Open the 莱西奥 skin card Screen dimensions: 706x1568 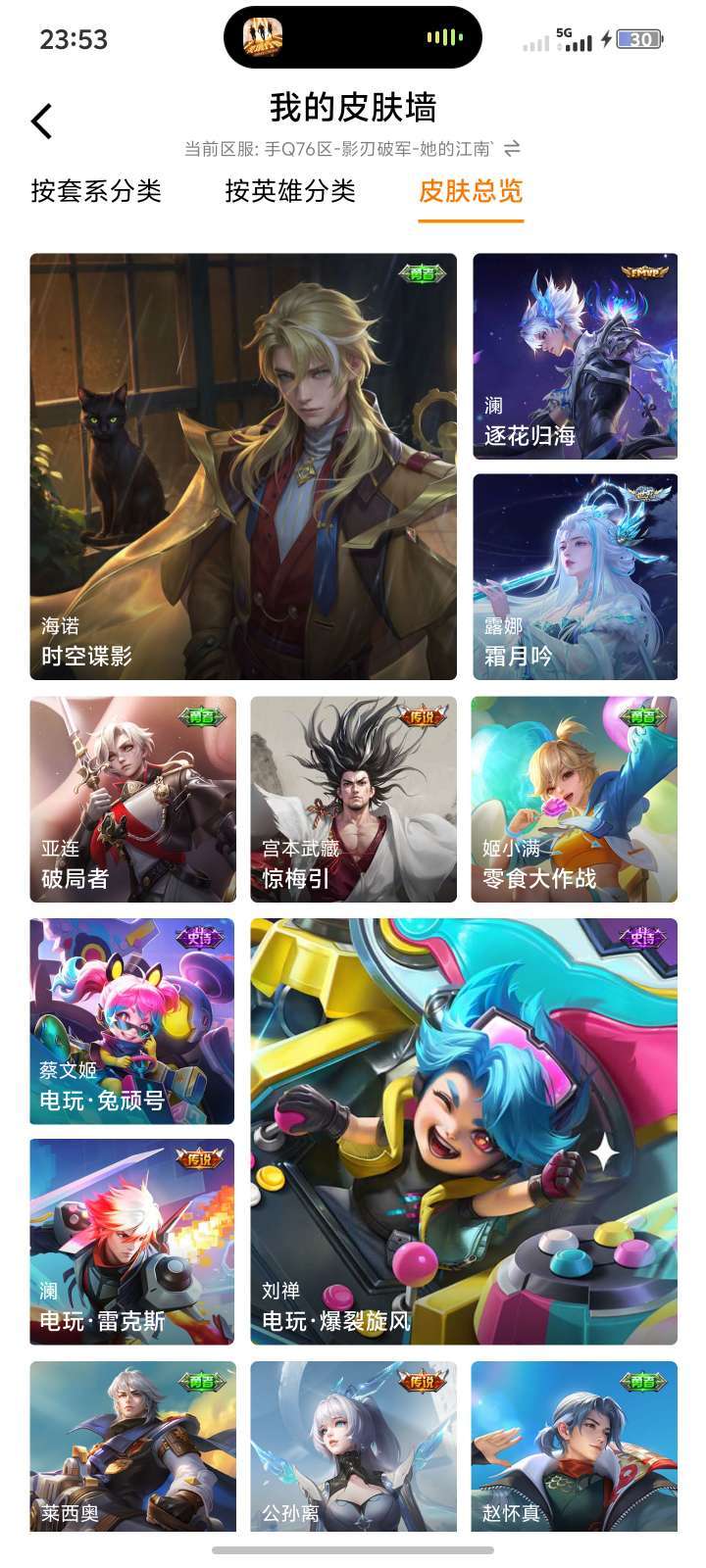click(x=132, y=1445)
